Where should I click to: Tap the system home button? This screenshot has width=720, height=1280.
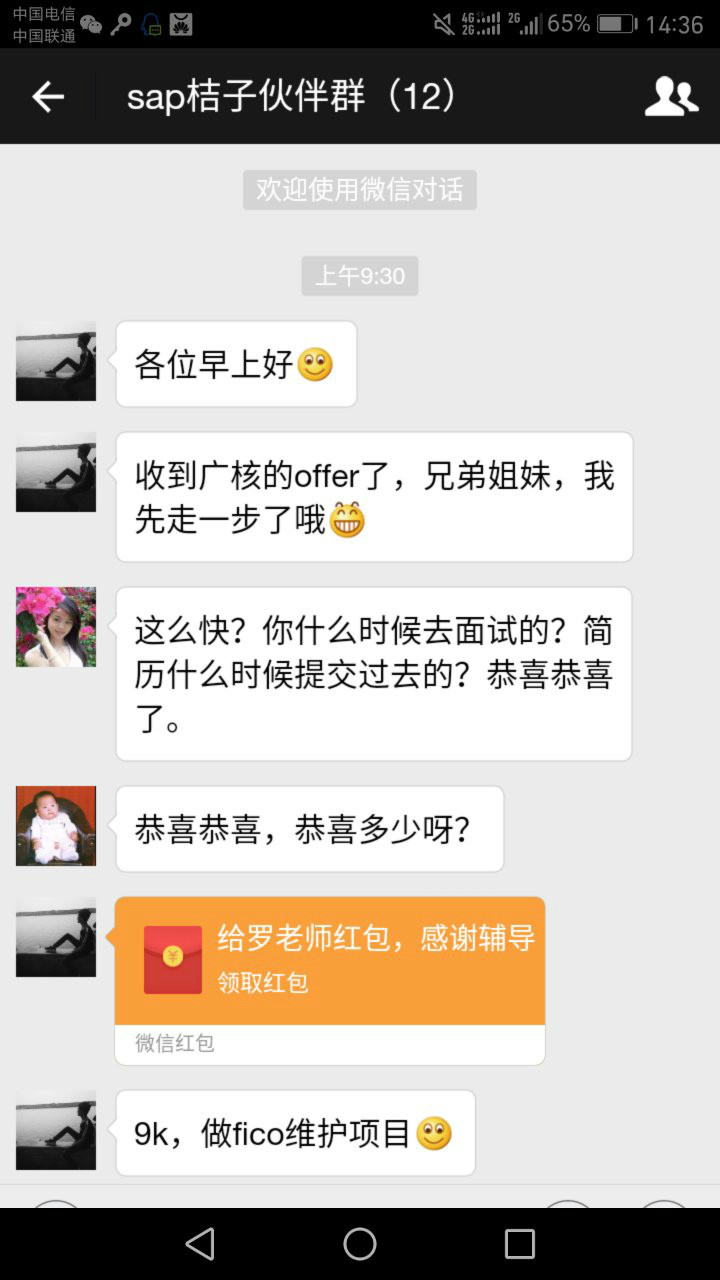pos(360,1244)
